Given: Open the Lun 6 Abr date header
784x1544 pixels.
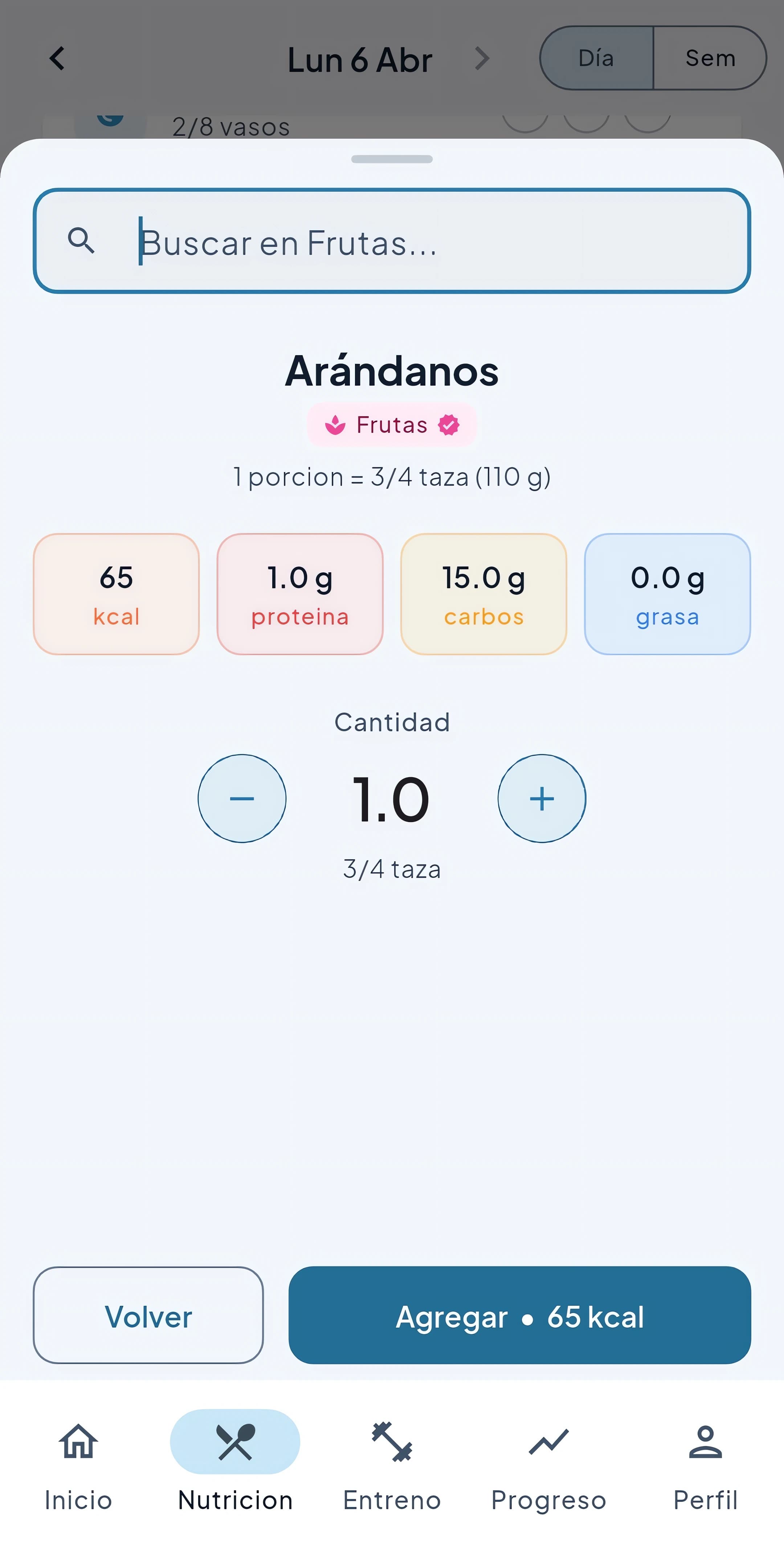Looking at the screenshot, I should [359, 58].
